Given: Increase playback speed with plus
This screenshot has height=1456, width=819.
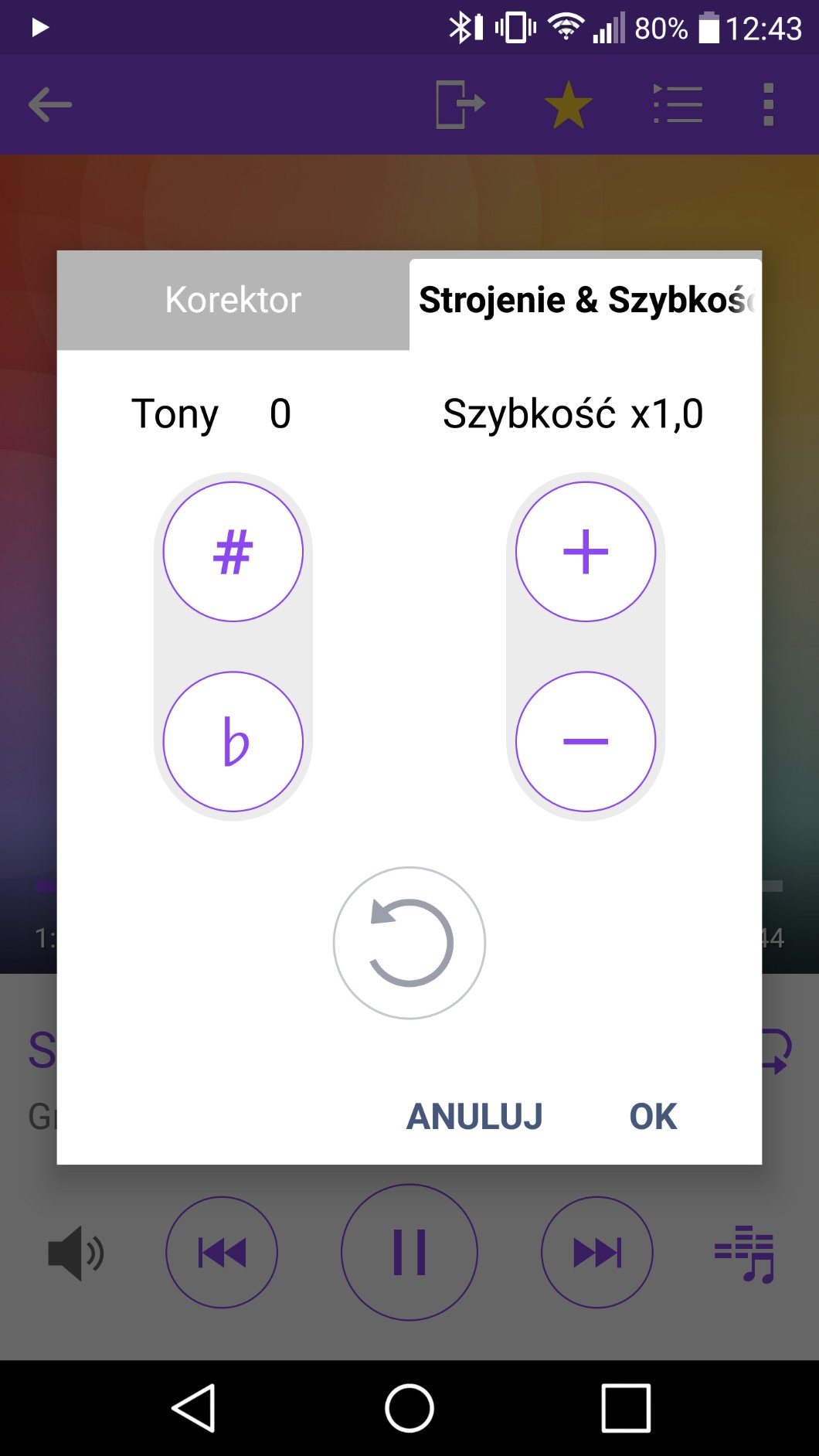Looking at the screenshot, I should pos(586,552).
